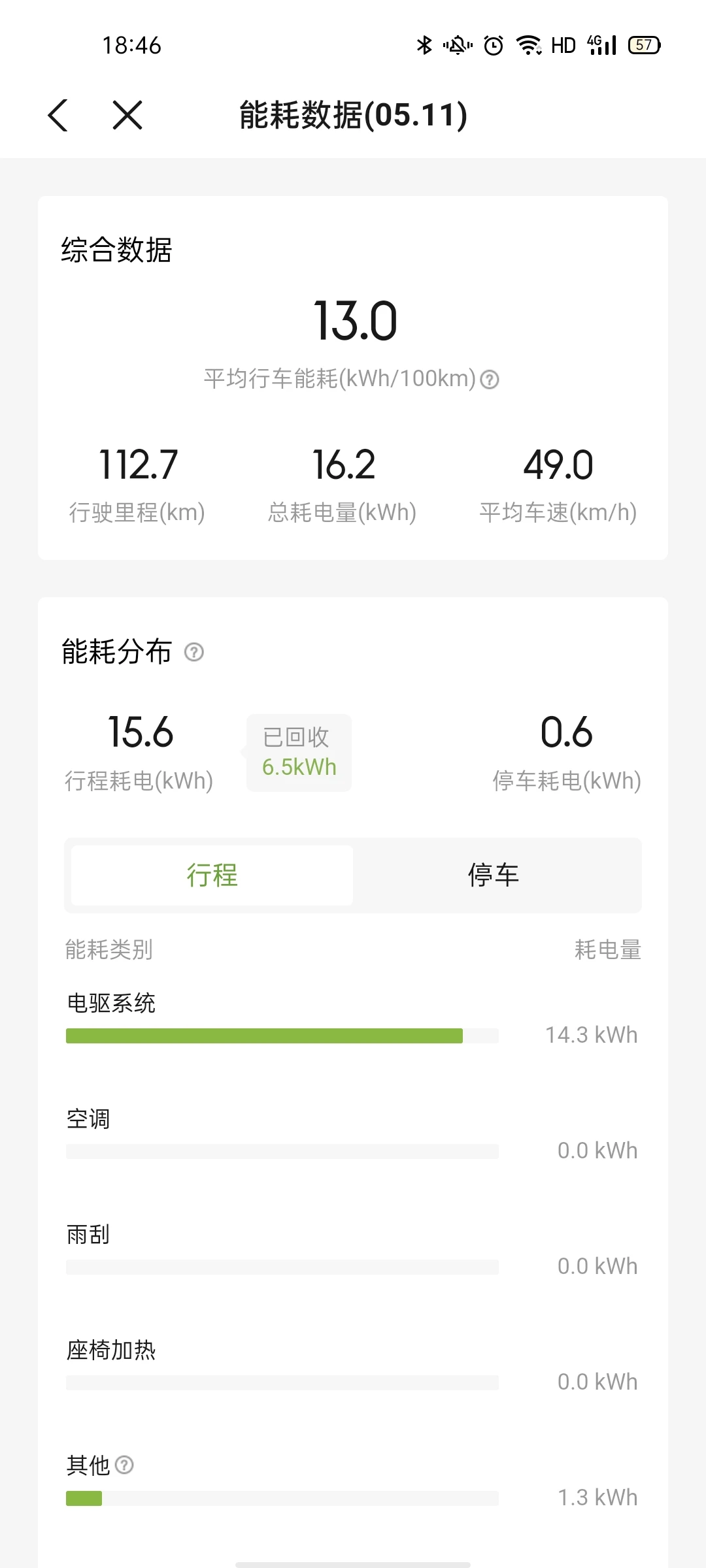Close the energy consumption data page
Viewport: 706px width, 1568px height.
[127, 116]
